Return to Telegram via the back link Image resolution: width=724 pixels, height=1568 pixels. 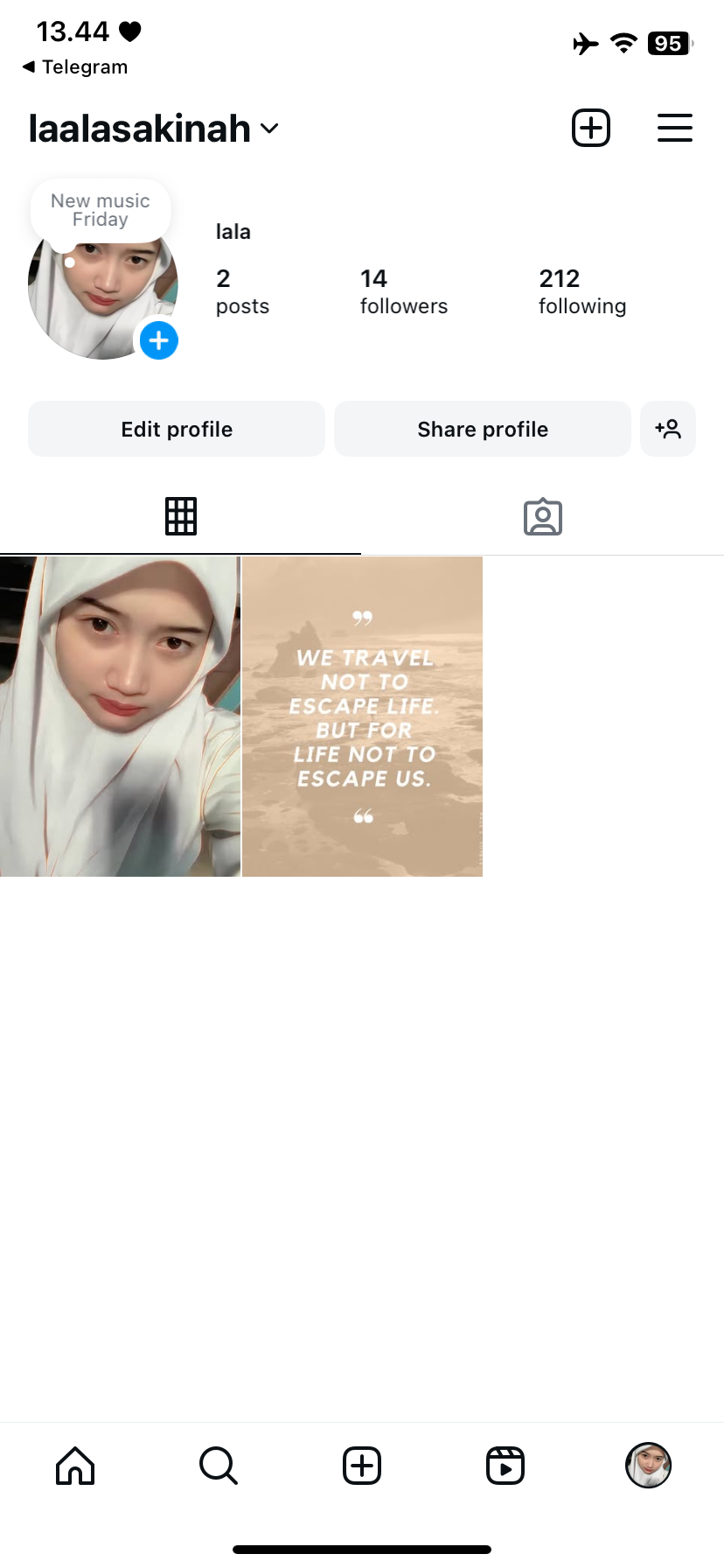(x=75, y=67)
